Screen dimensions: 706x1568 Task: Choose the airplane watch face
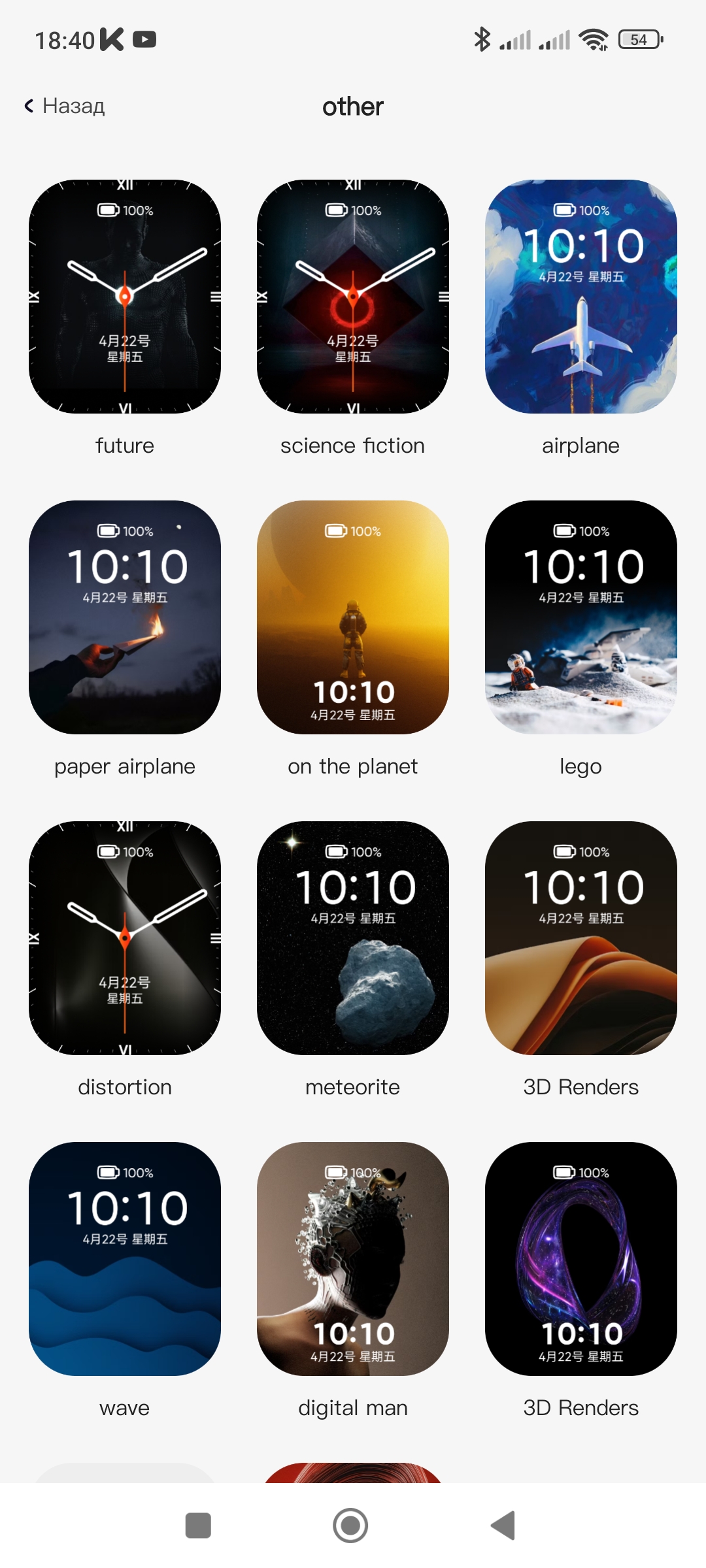point(580,297)
